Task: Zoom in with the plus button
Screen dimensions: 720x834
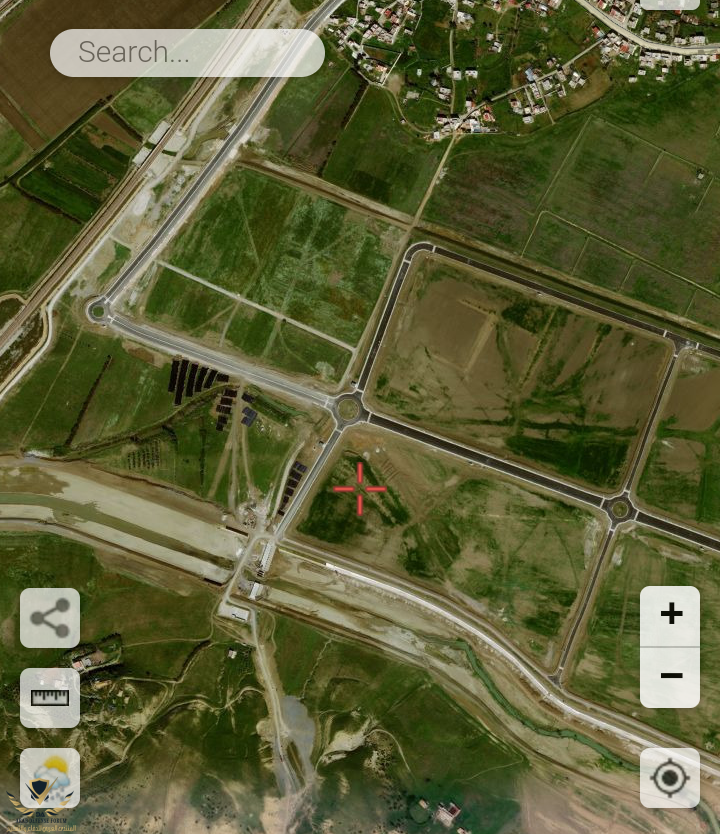Action: 670,615
